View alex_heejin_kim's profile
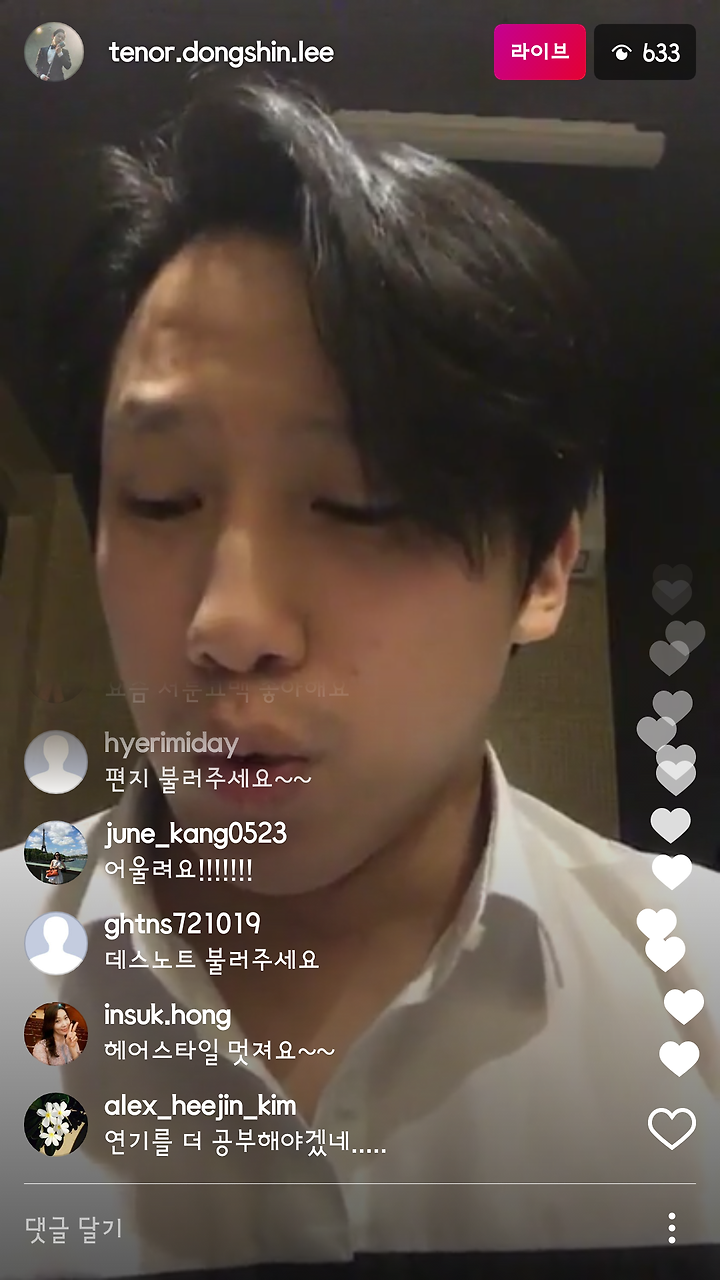This screenshot has width=720, height=1280. coord(56,1124)
